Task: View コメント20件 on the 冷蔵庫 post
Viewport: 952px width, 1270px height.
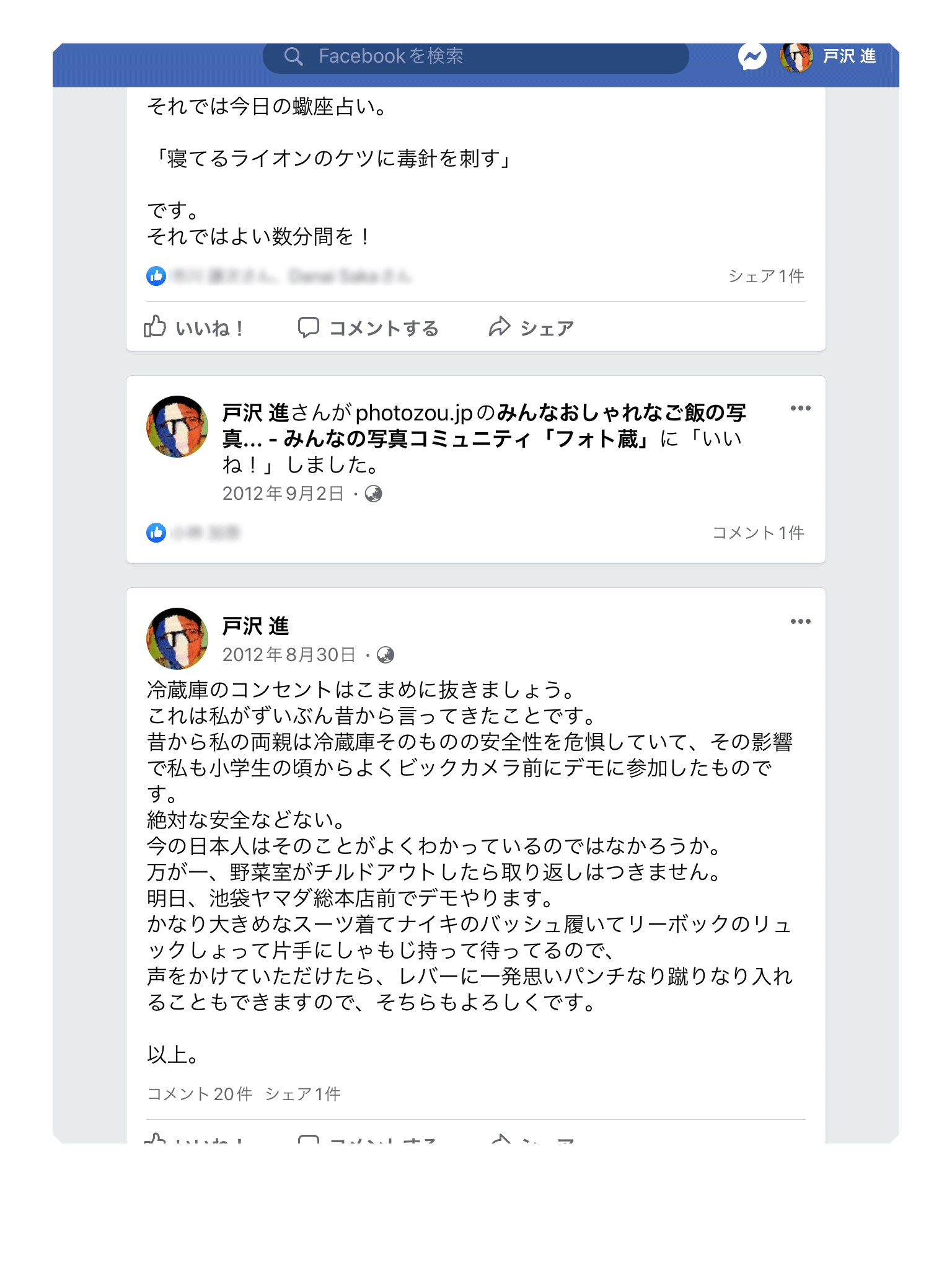Action: [200, 1094]
